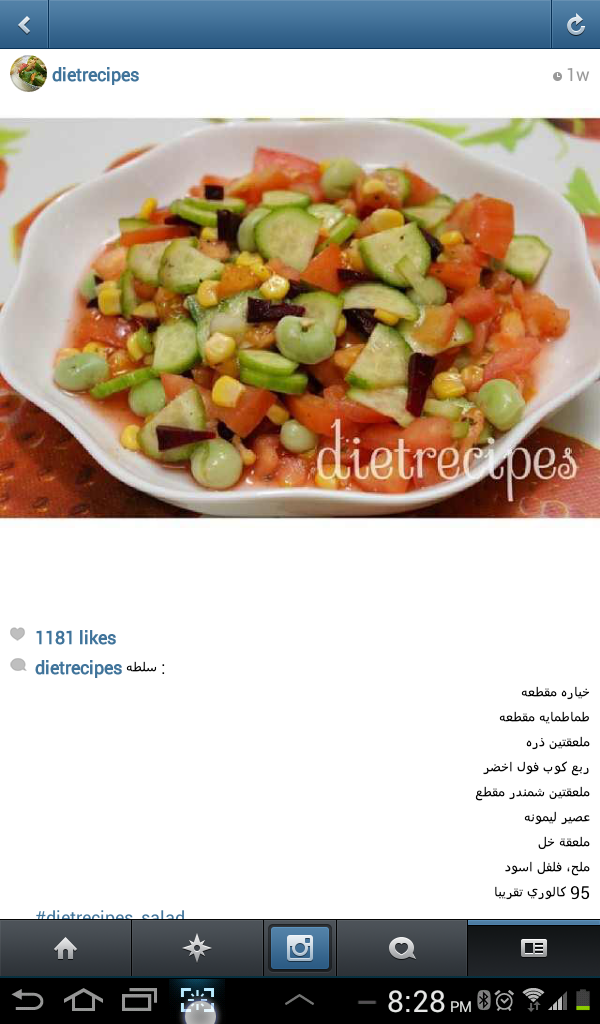Open the system recent apps button
Screen dimensions: 600x1024
139,1000
